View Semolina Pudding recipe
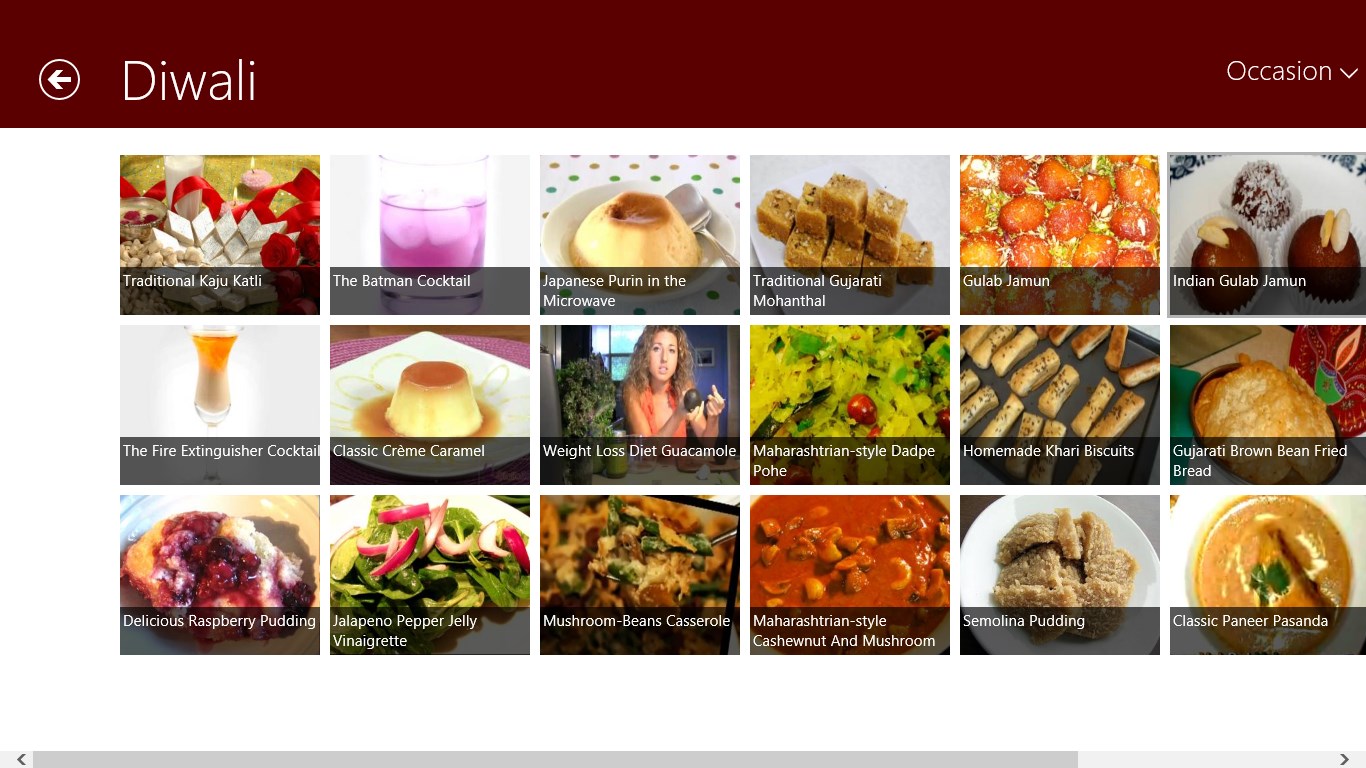The height and width of the screenshot is (768, 1366). point(1060,574)
